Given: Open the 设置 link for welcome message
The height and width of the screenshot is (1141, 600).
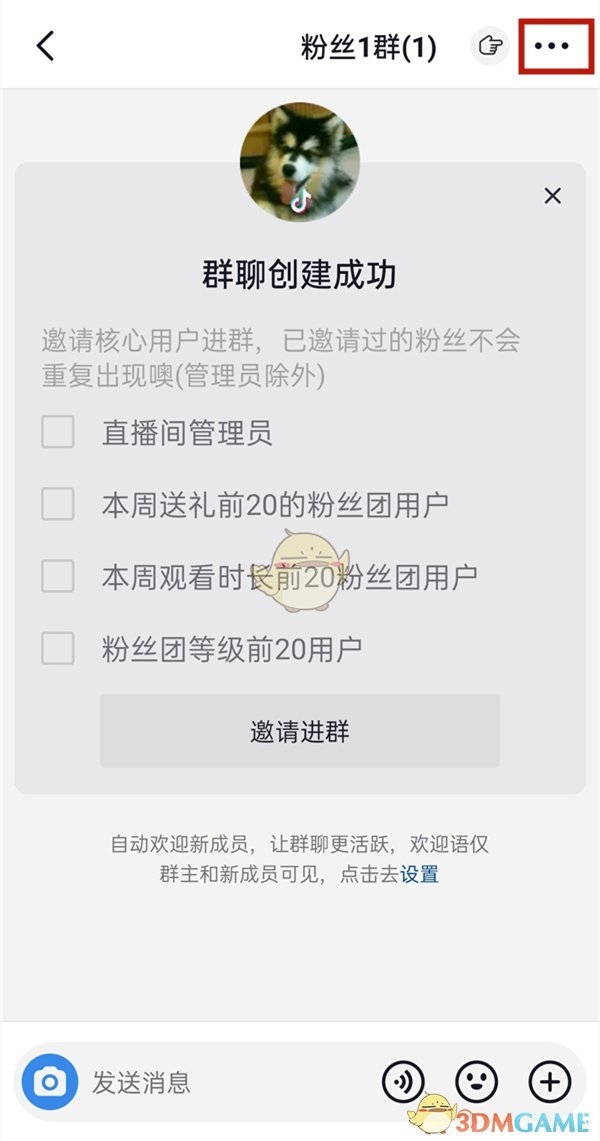Looking at the screenshot, I should pyautogui.click(x=420, y=874).
